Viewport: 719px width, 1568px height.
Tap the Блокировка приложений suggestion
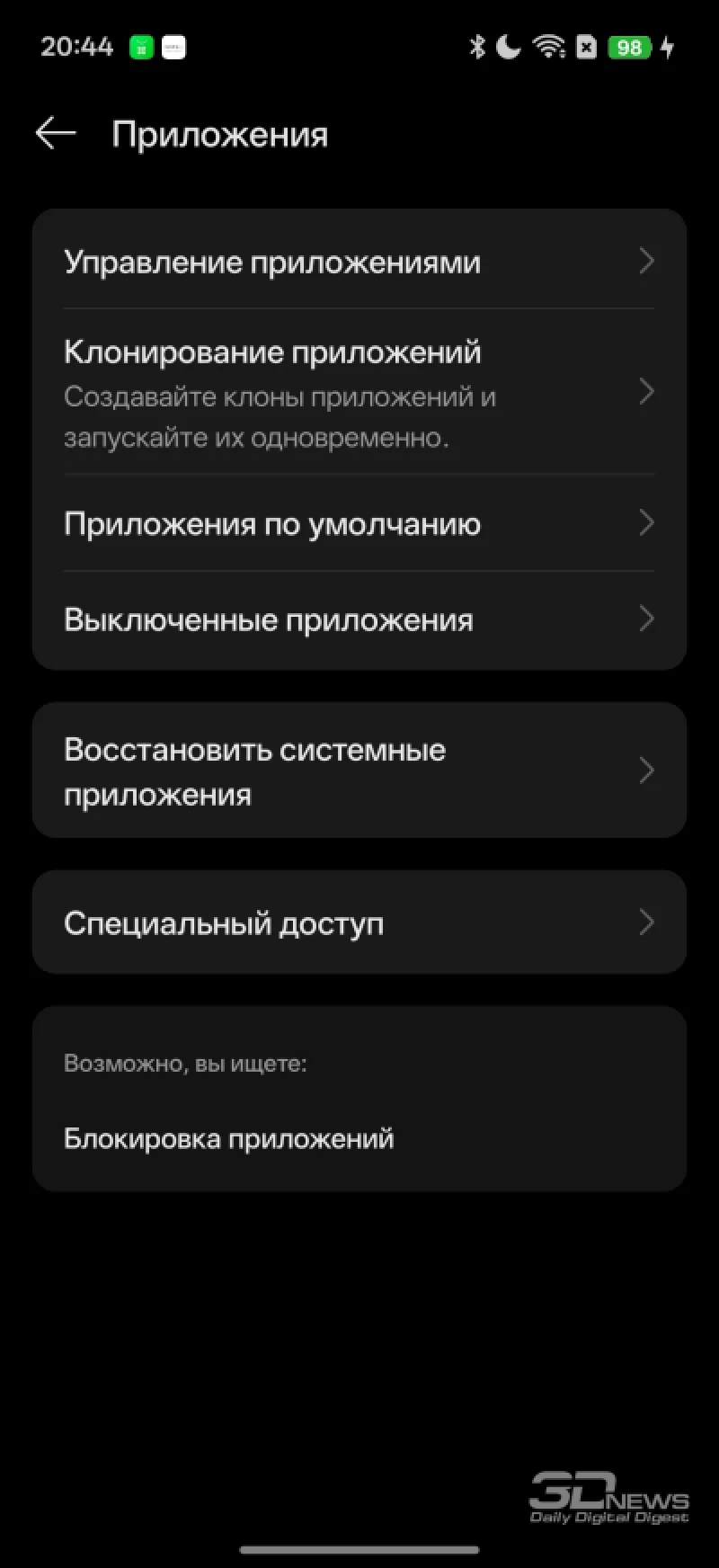229,1138
